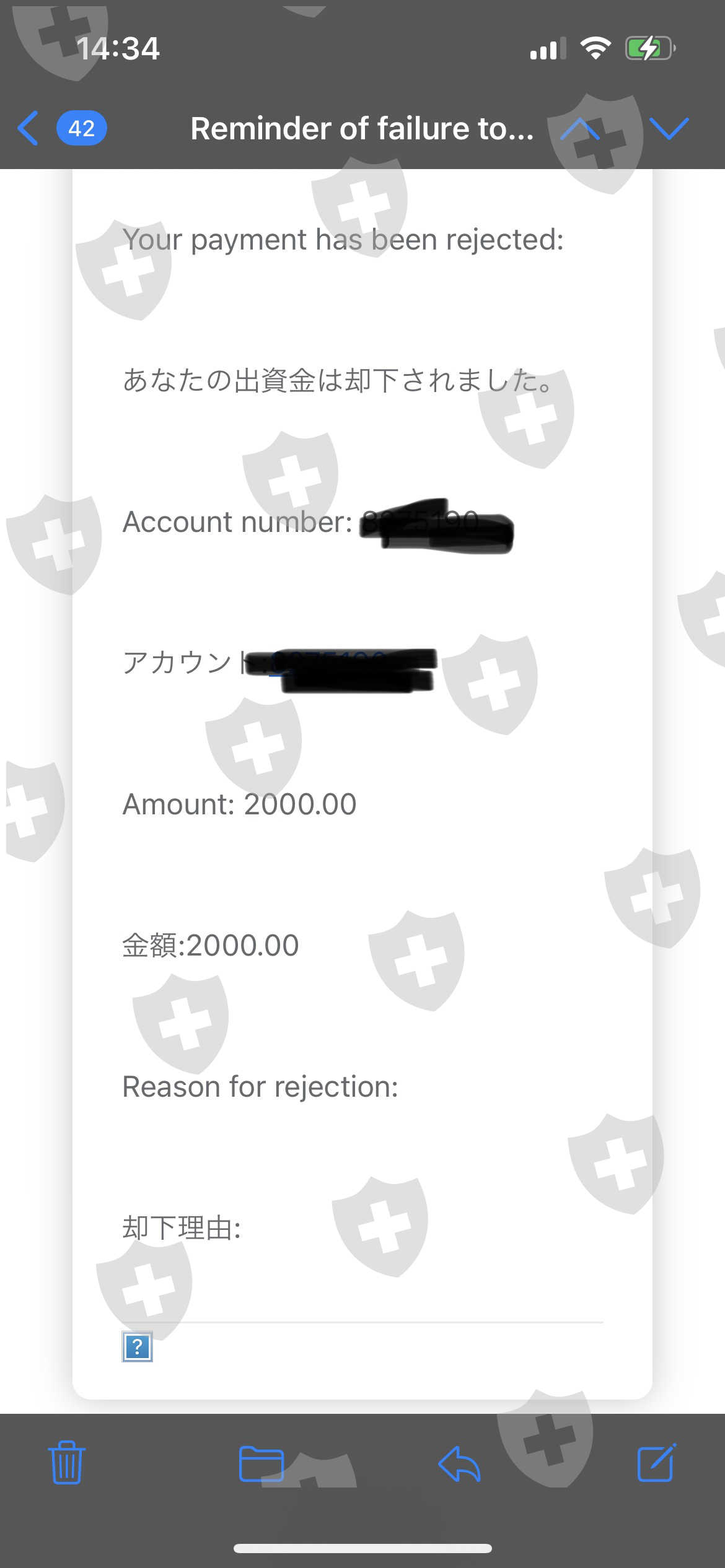Jump to the next email
The width and height of the screenshot is (725, 1568).
point(669,128)
